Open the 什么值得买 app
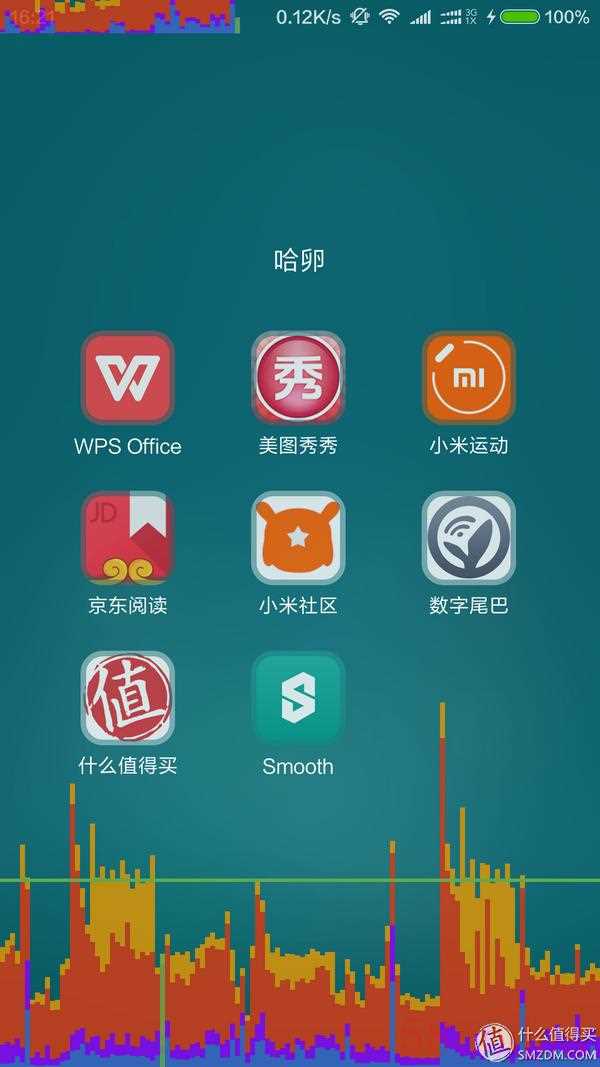The image size is (600, 1067). tap(128, 698)
